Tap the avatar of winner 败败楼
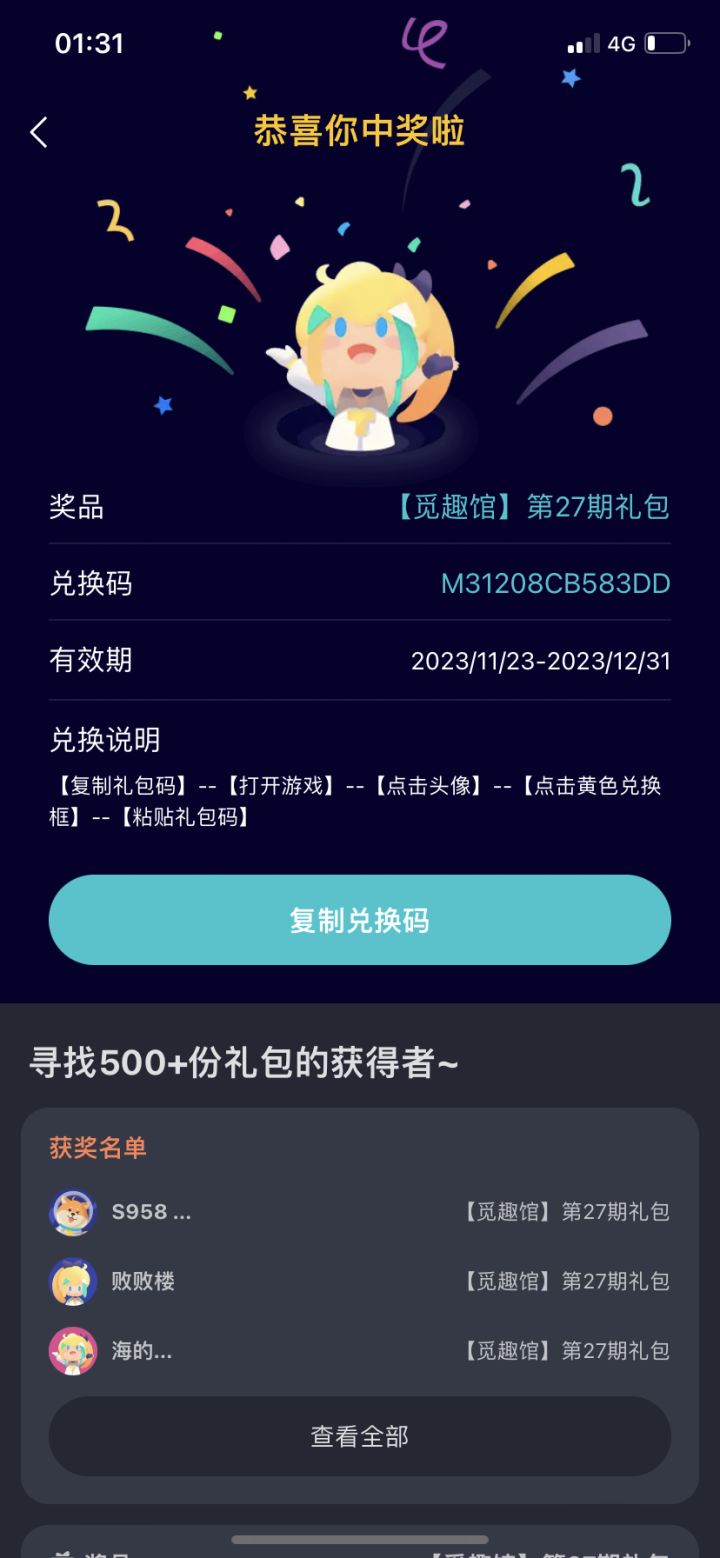 71,1281
